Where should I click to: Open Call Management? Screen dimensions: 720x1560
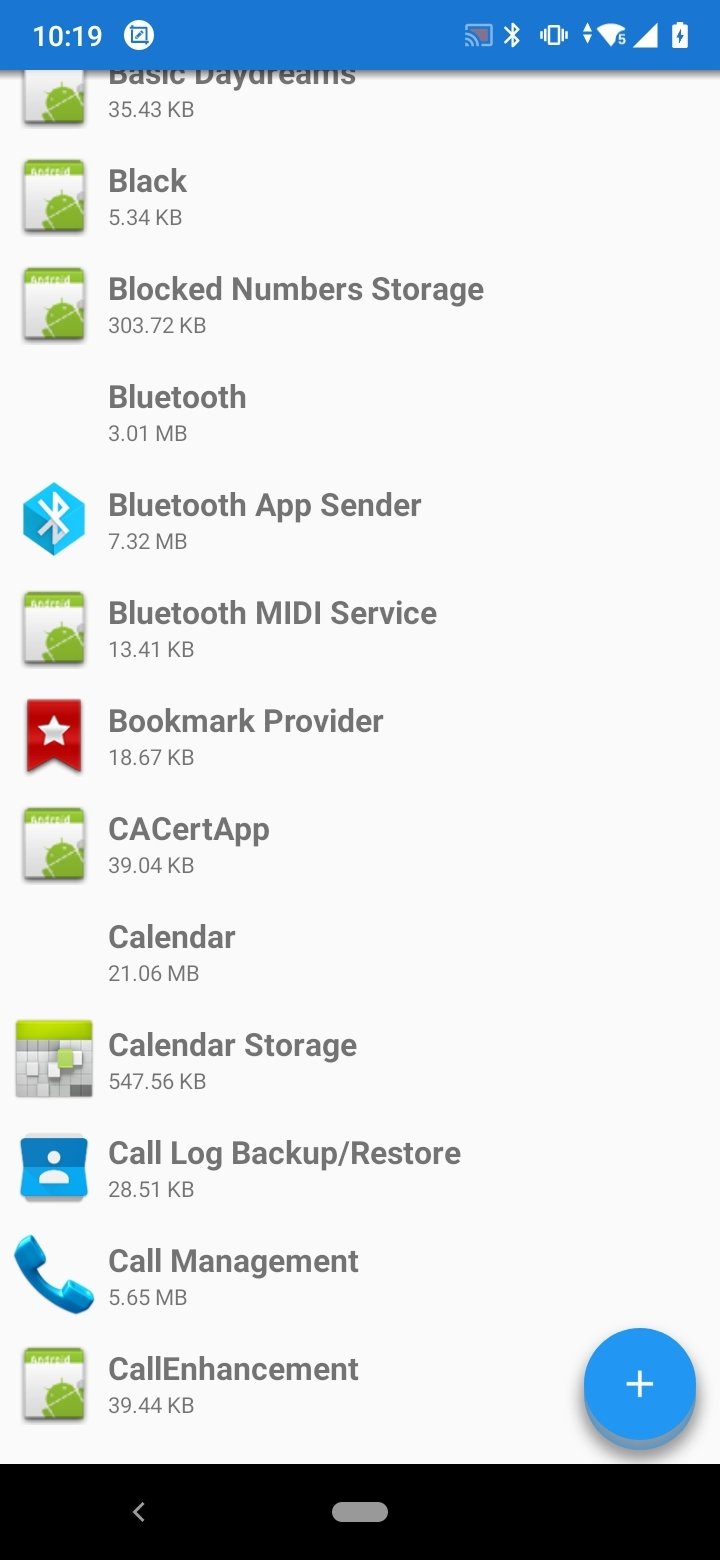point(360,1277)
